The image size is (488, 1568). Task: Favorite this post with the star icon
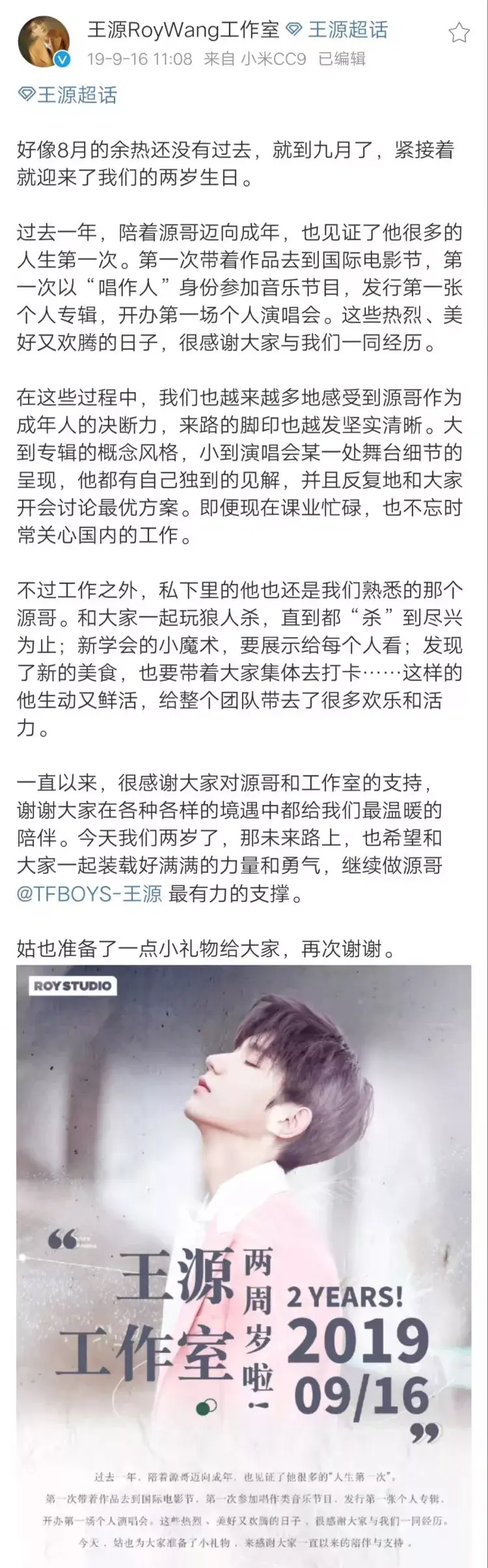[x=459, y=33]
